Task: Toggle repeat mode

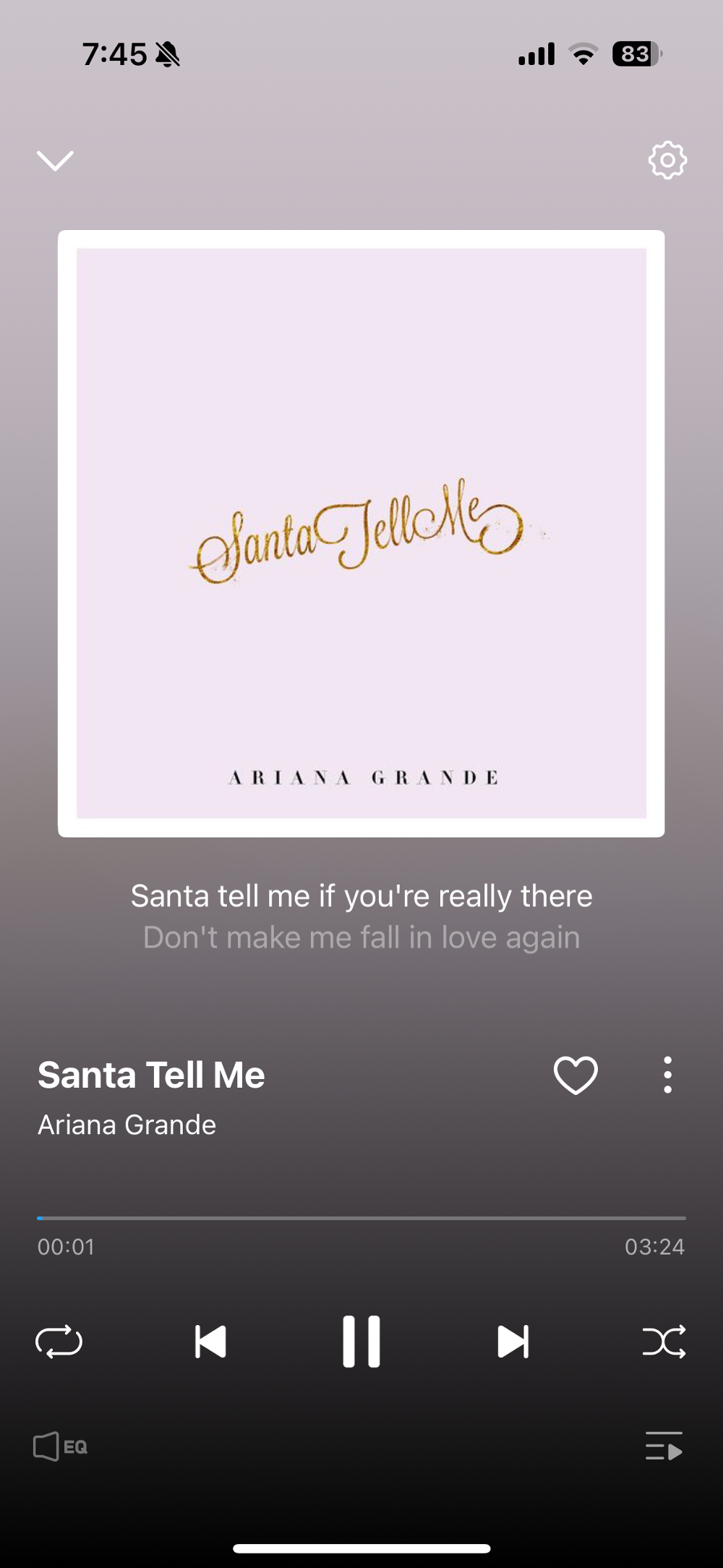Action: click(59, 1342)
